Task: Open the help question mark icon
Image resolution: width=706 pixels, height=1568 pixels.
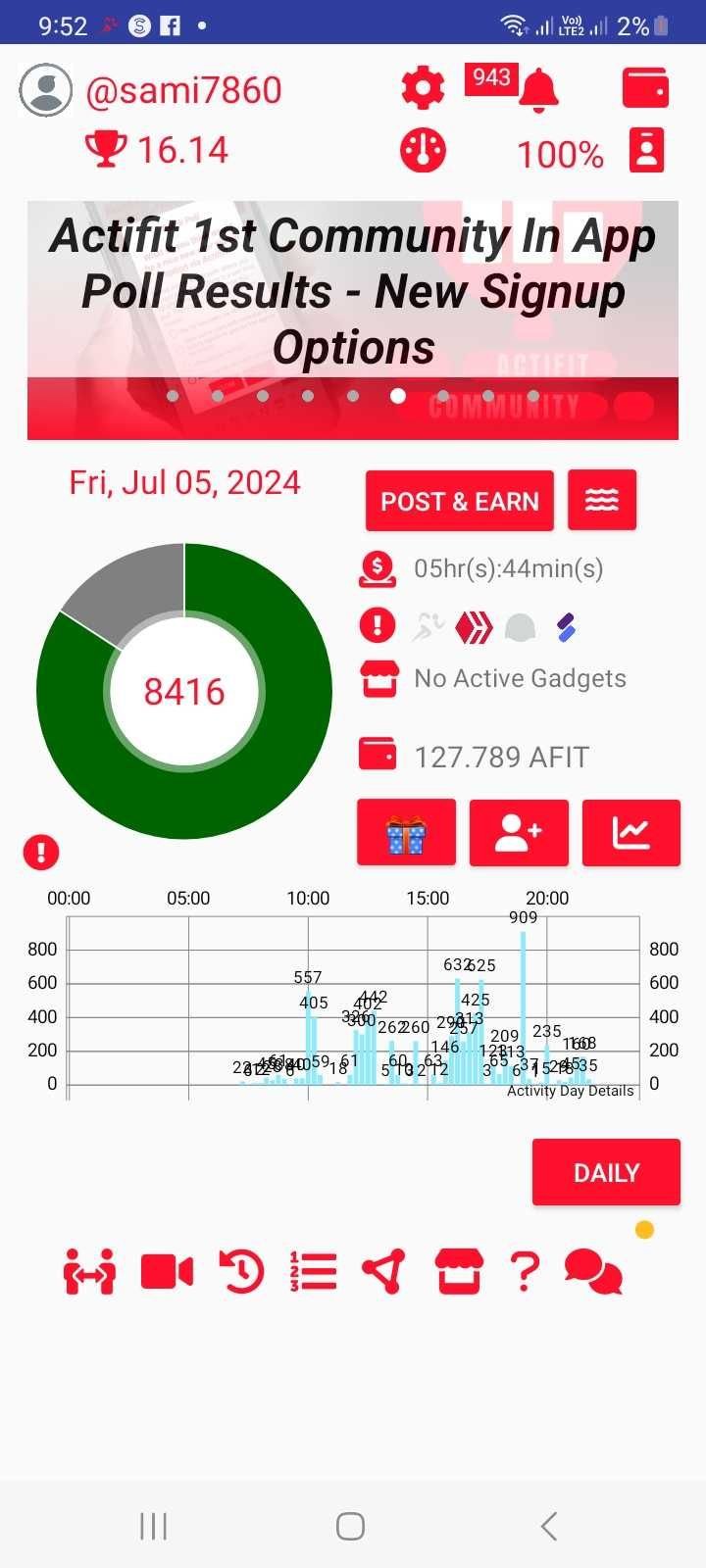Action: point(526,1272)
